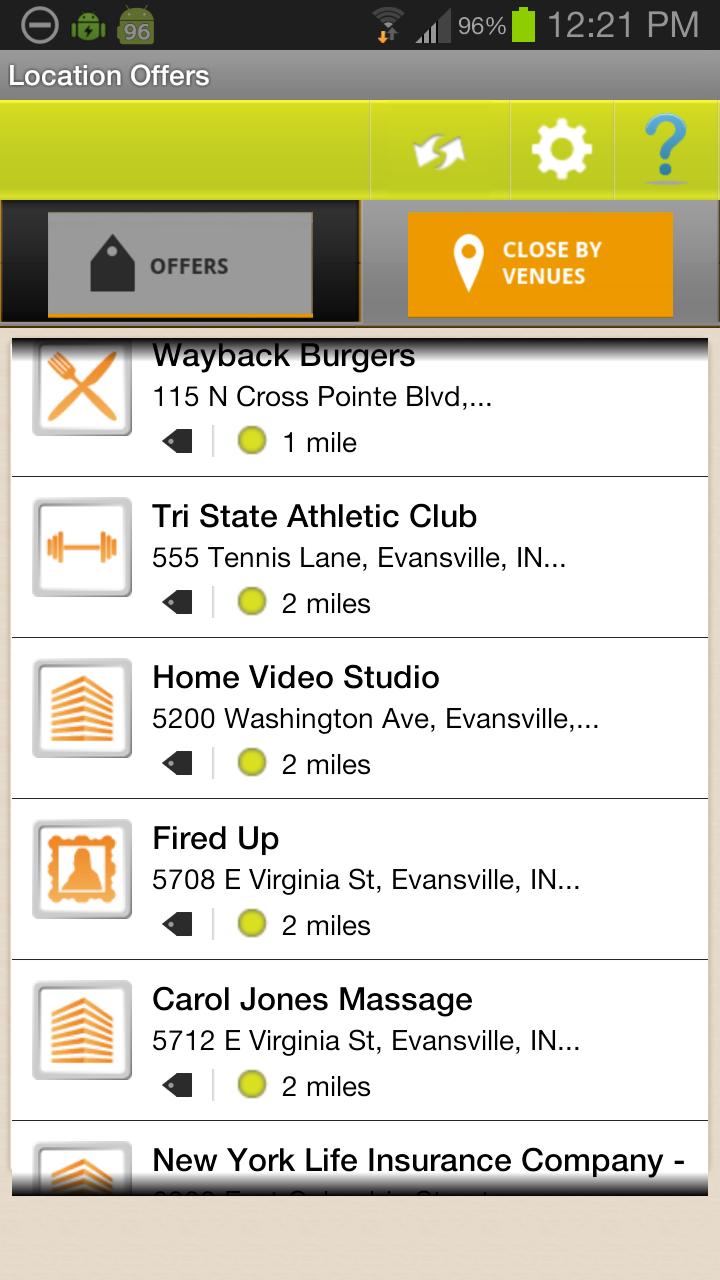
Task: Tap the framed bell icon for Fired Up
Action: tap(81, 870)
